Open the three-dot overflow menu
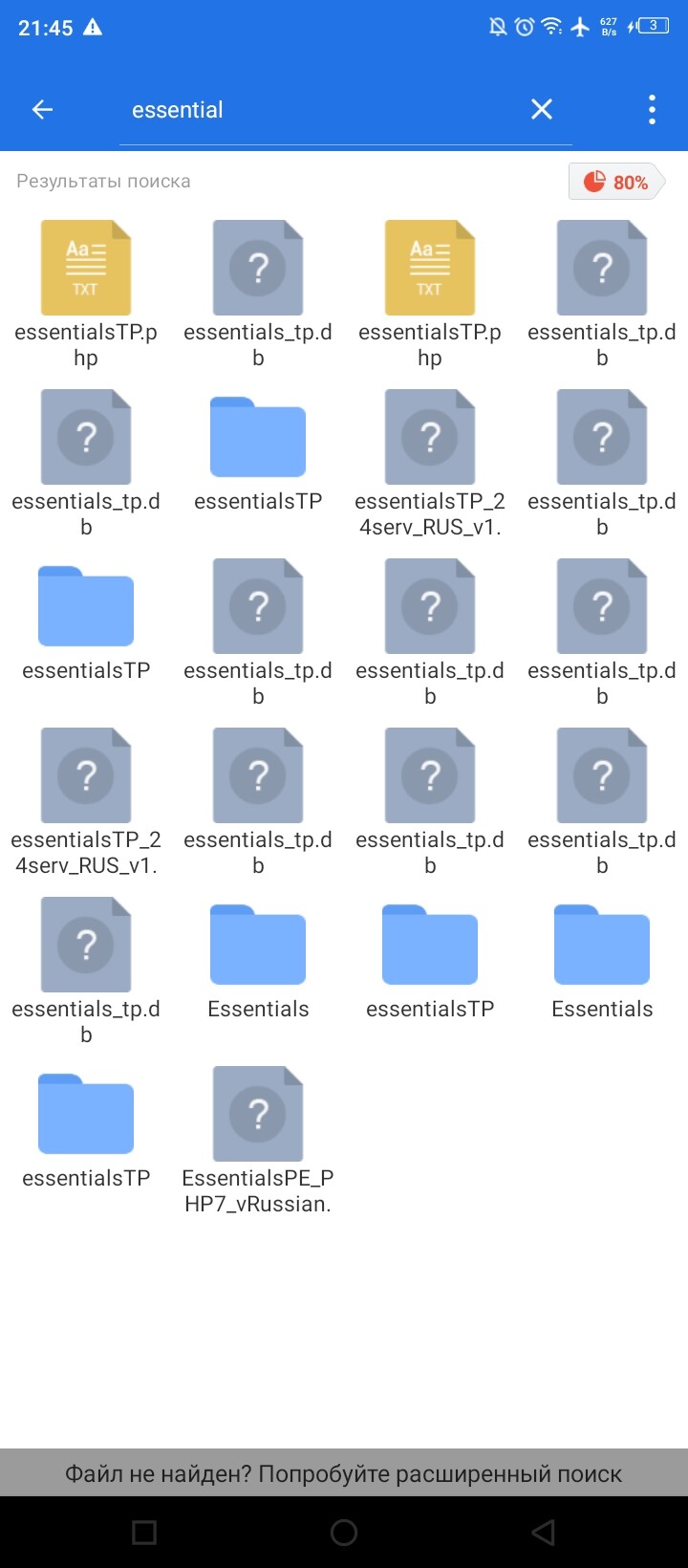688x1568 pixels. point(652,110)
